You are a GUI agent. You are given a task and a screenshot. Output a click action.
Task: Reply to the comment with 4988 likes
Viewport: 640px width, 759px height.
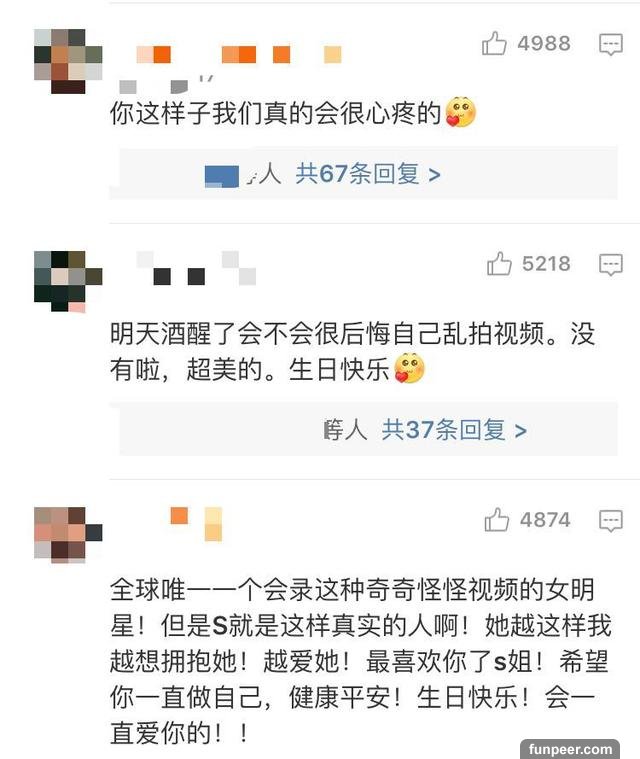tap(611, 44)
